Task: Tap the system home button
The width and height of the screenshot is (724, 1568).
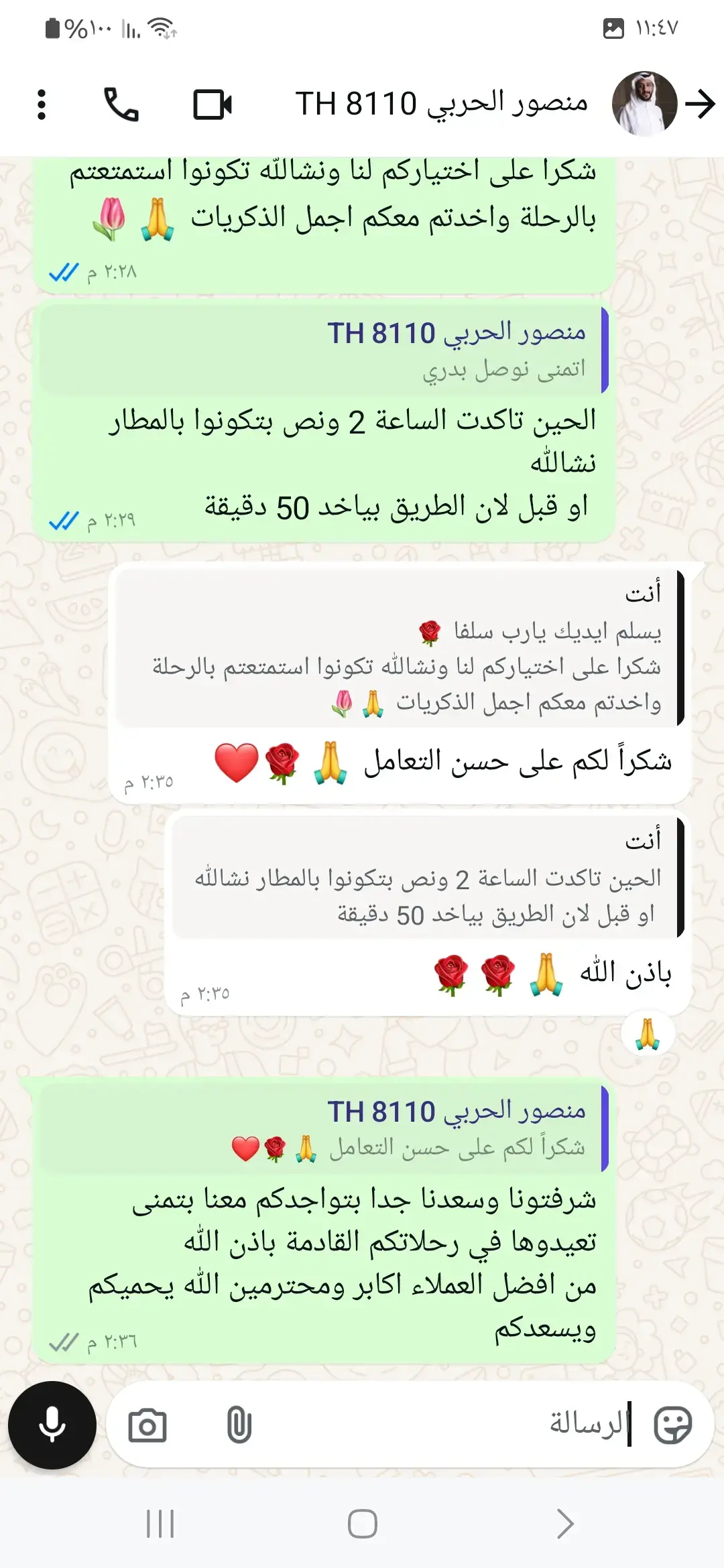Action: pos(362,1524)
